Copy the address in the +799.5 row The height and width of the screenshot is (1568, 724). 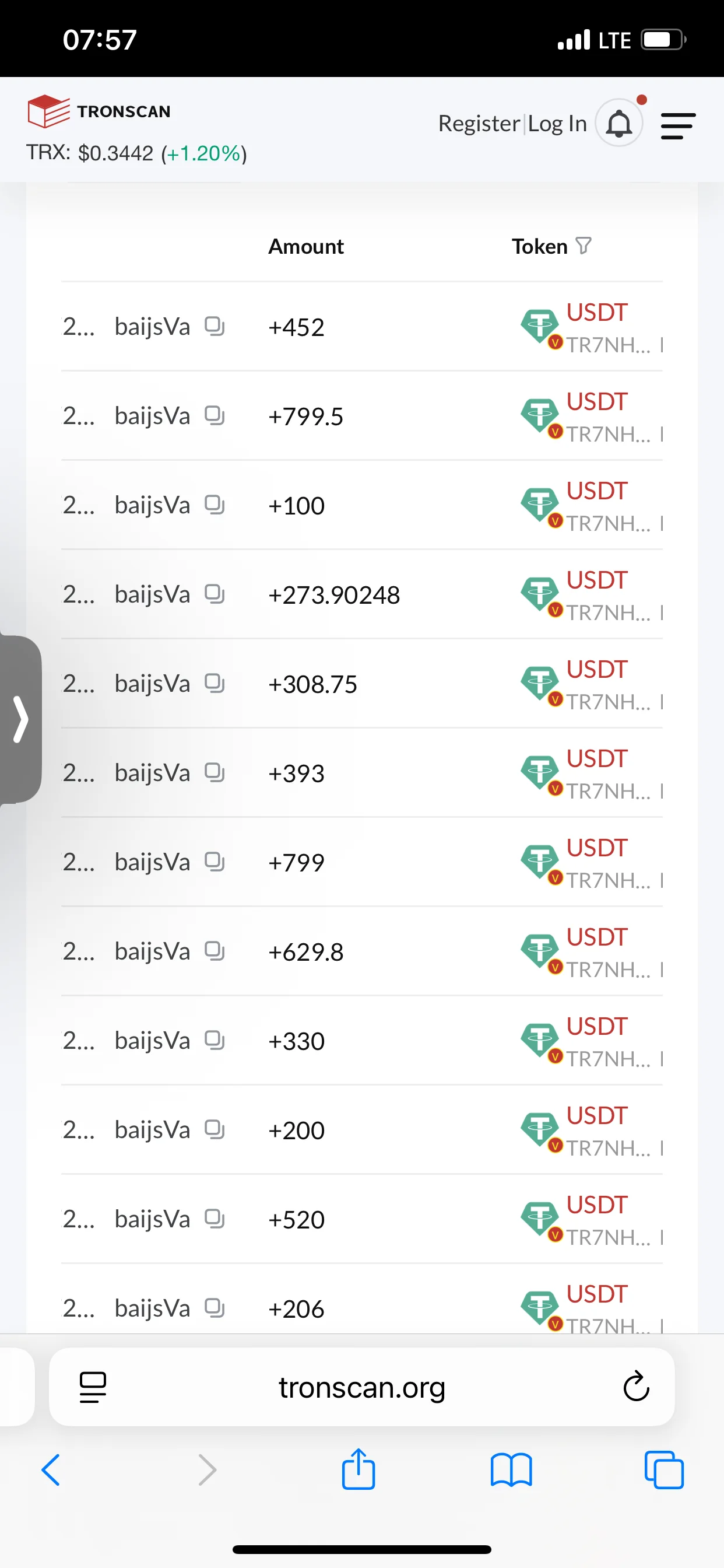pyautogui.click(x=214, y=416)
